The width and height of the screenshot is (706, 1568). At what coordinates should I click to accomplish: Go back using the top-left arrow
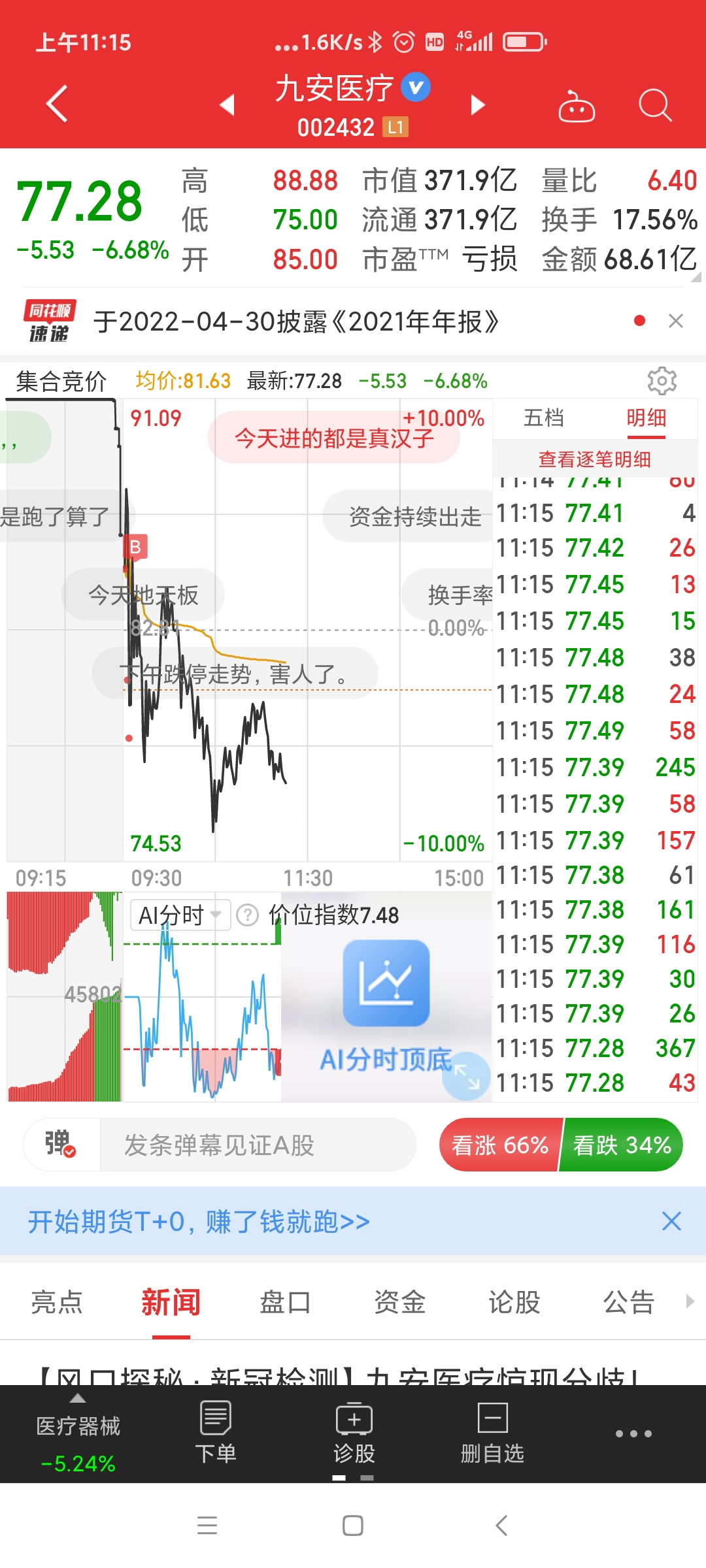coord(57,103)
